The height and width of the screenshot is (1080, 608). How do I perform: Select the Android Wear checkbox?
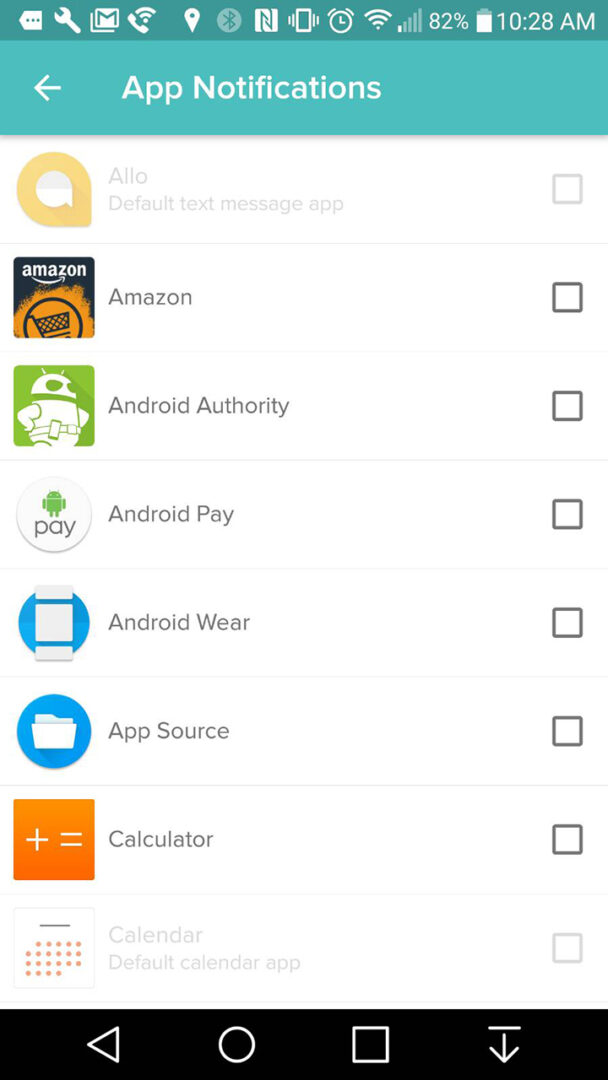coord(567,622)
